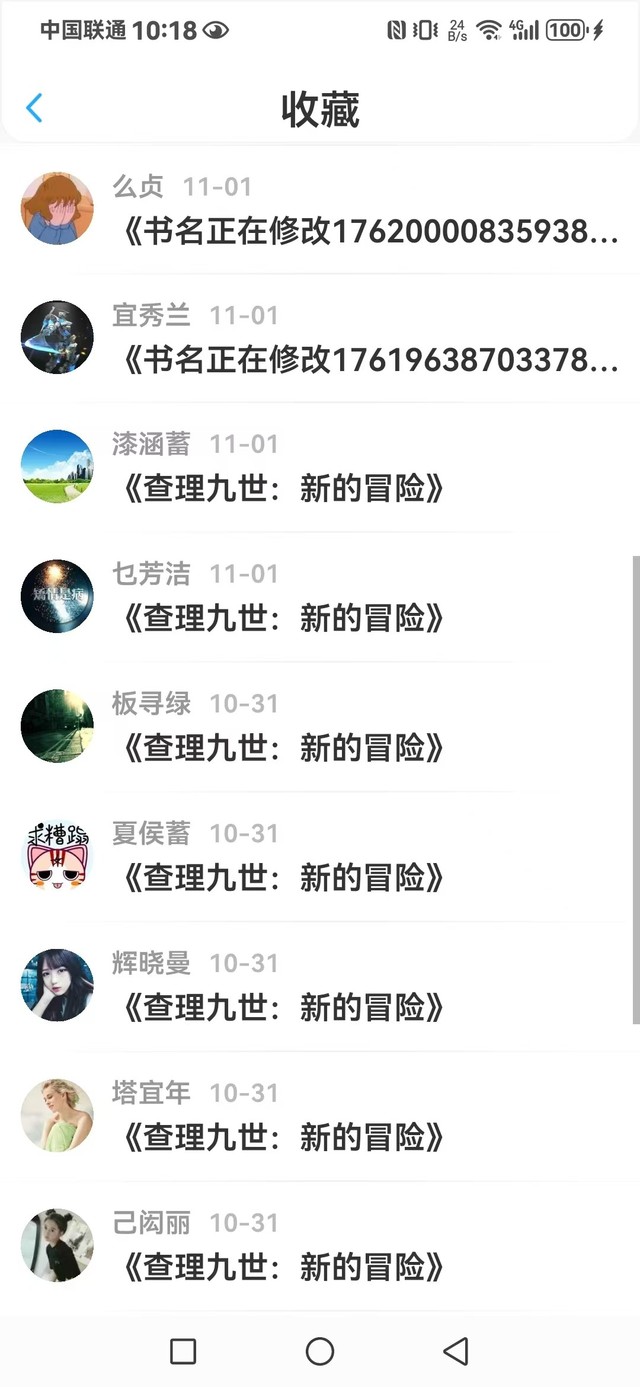Open 塔宜年's 查理九世 favorite entry
The width and height of the screenshot is (640, 1387).
[x=284, y=1137]
